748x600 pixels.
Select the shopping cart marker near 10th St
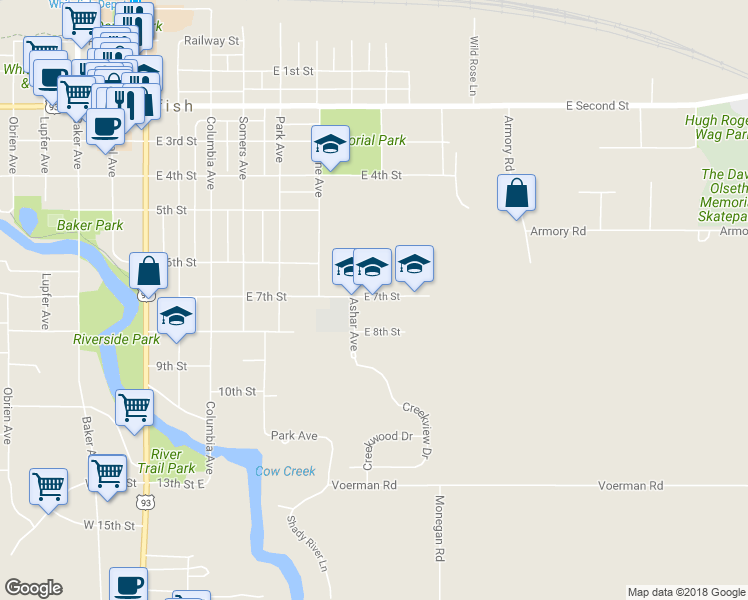point(135,409)
